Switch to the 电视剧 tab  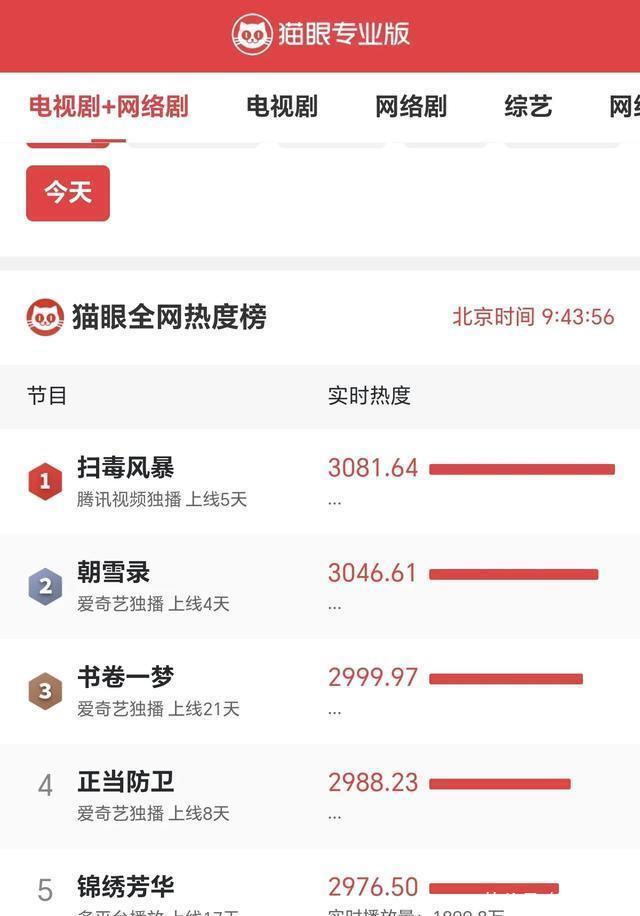(x=281, y=107)
